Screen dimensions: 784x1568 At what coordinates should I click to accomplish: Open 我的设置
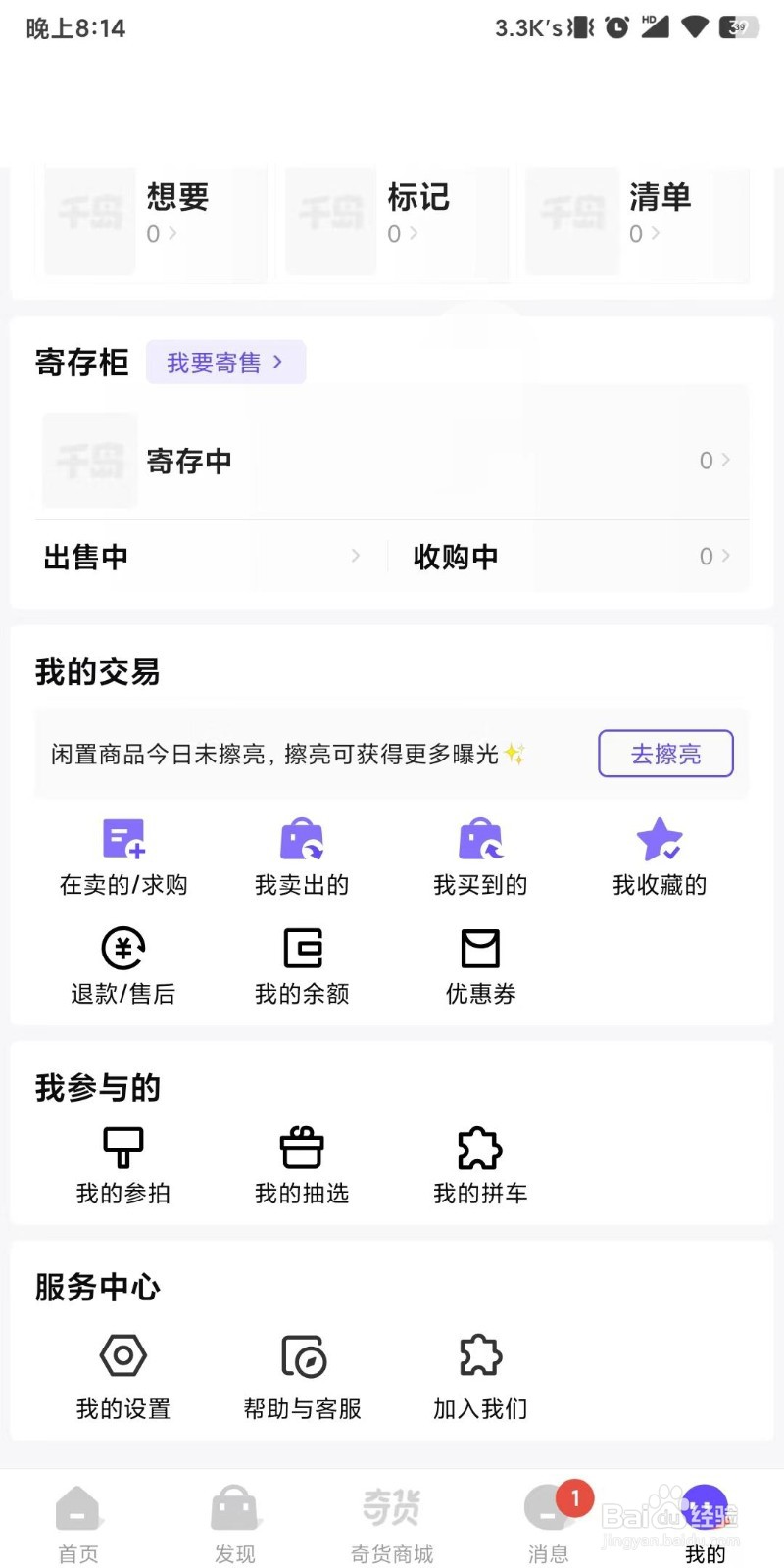pyautogui.click(x=123, y=1378)
